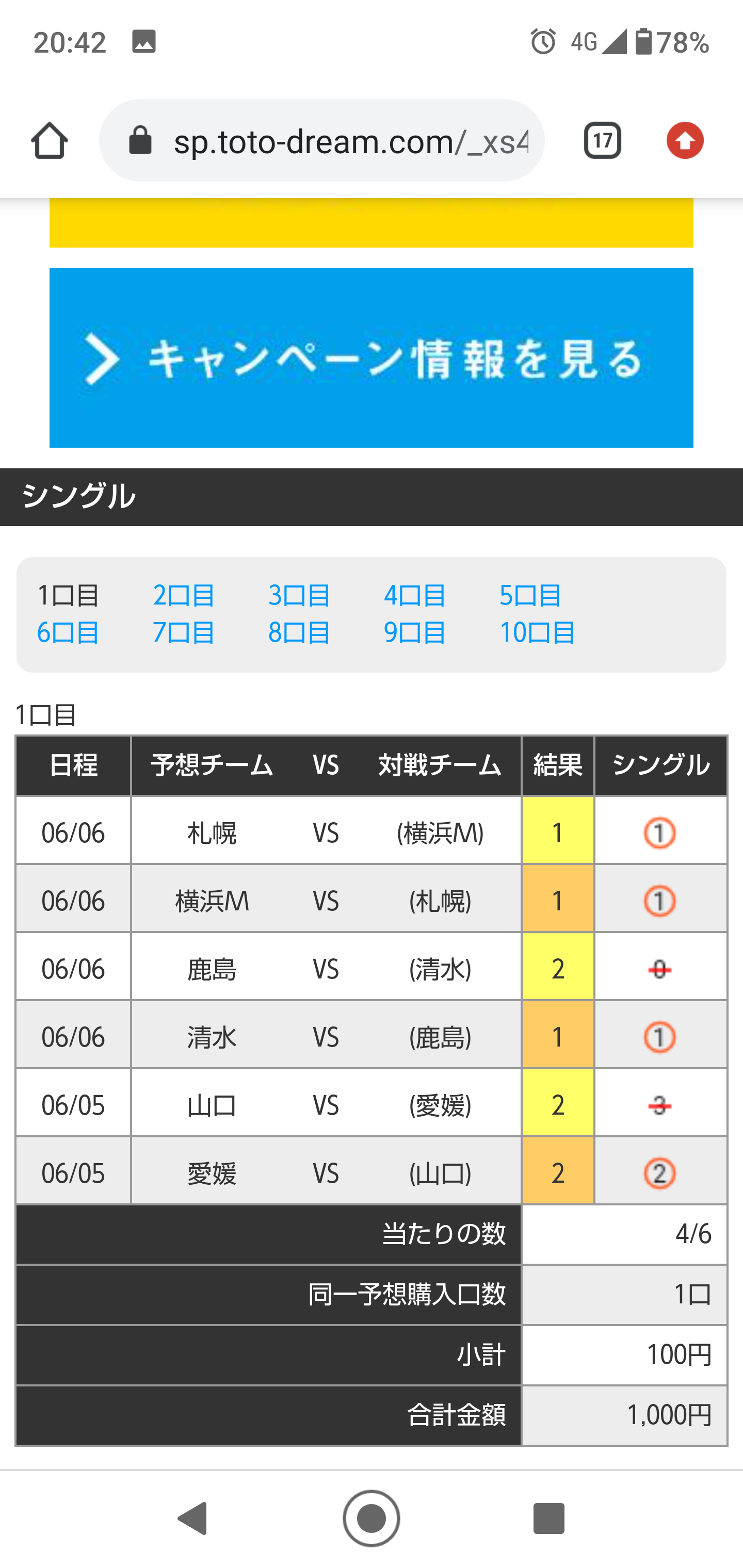743x1568 pixels.
Task: Tap the system back button
Action: coord(193,1518)
